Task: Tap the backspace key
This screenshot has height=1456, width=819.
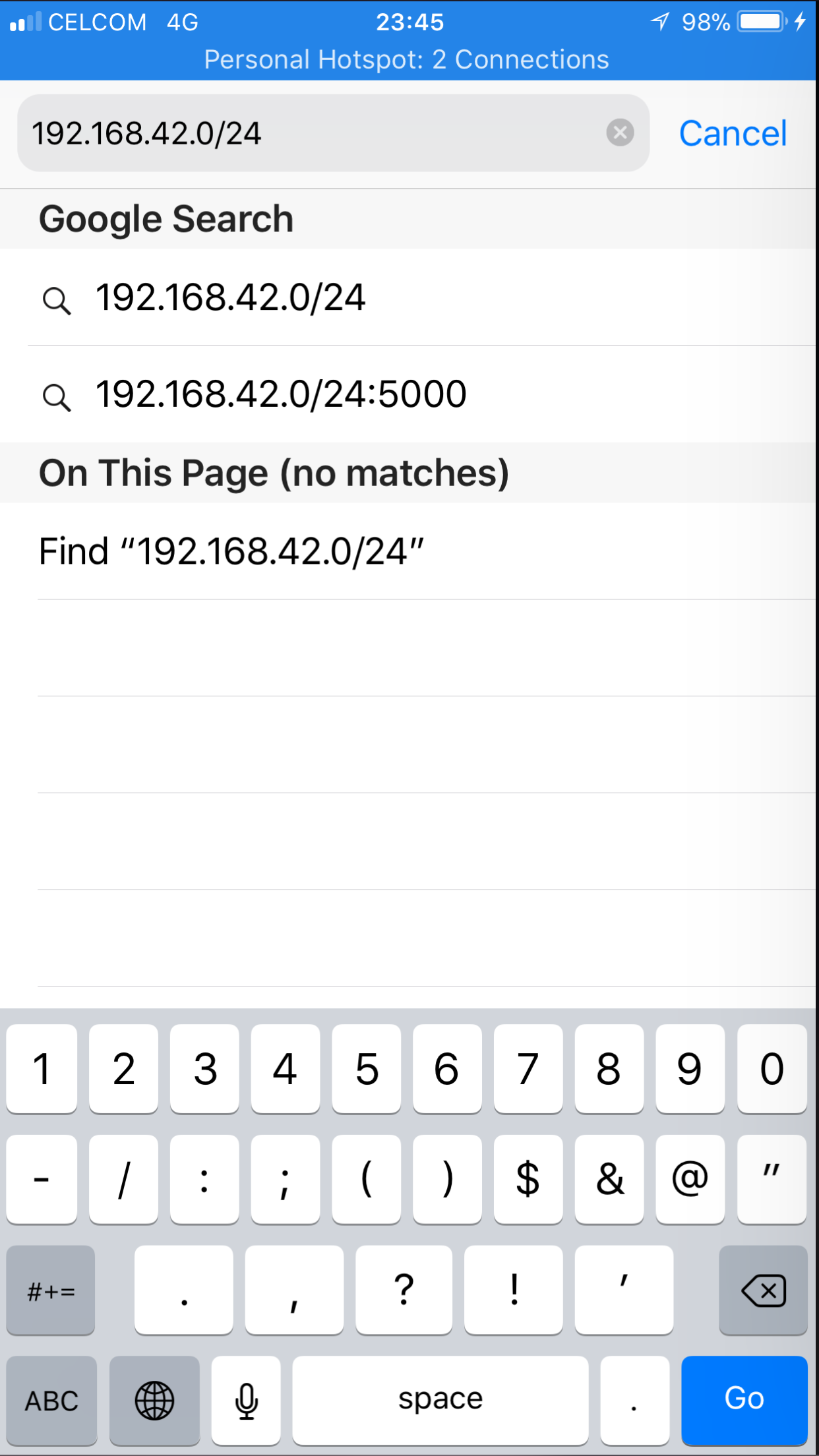Action: tap(763, 1290)
